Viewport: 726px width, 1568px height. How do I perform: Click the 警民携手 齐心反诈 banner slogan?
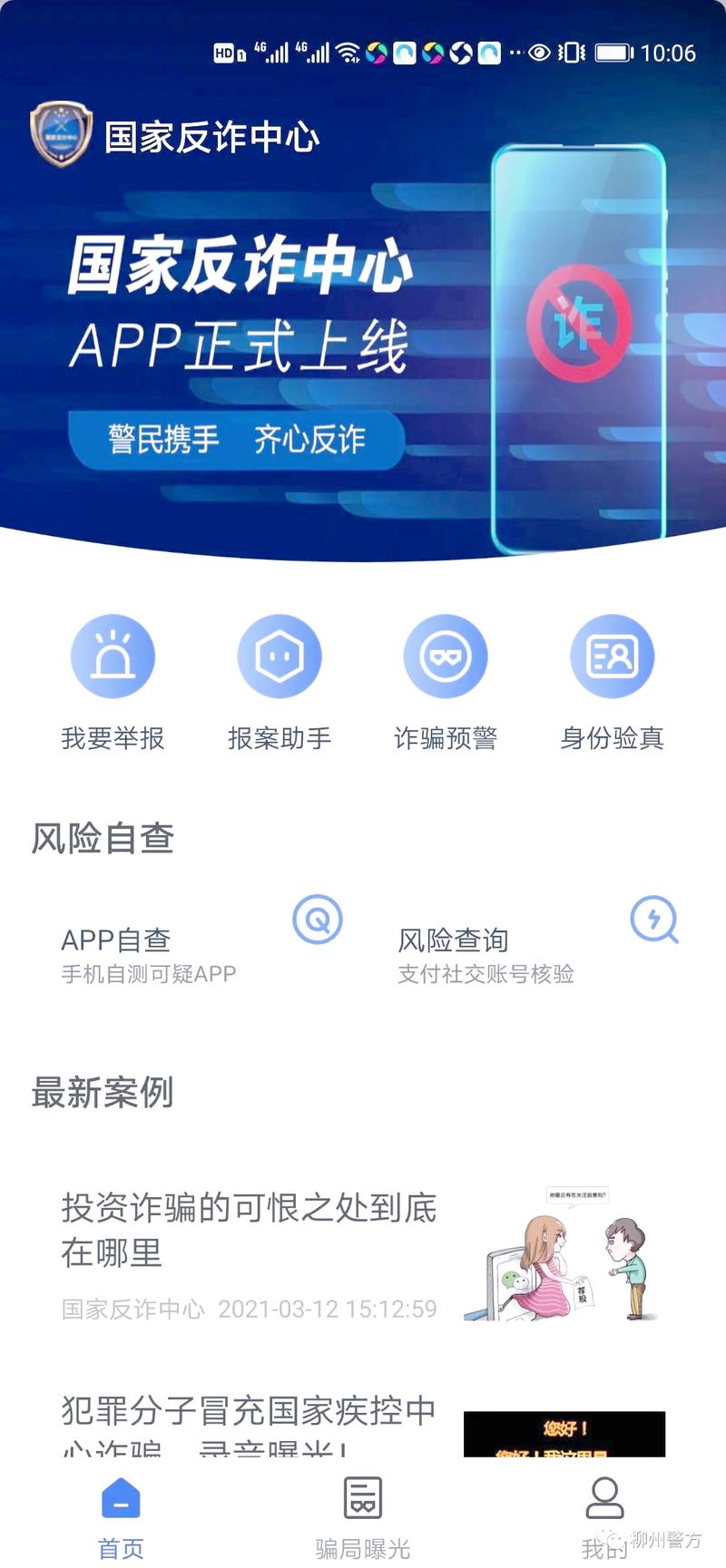tap(234, 439)
